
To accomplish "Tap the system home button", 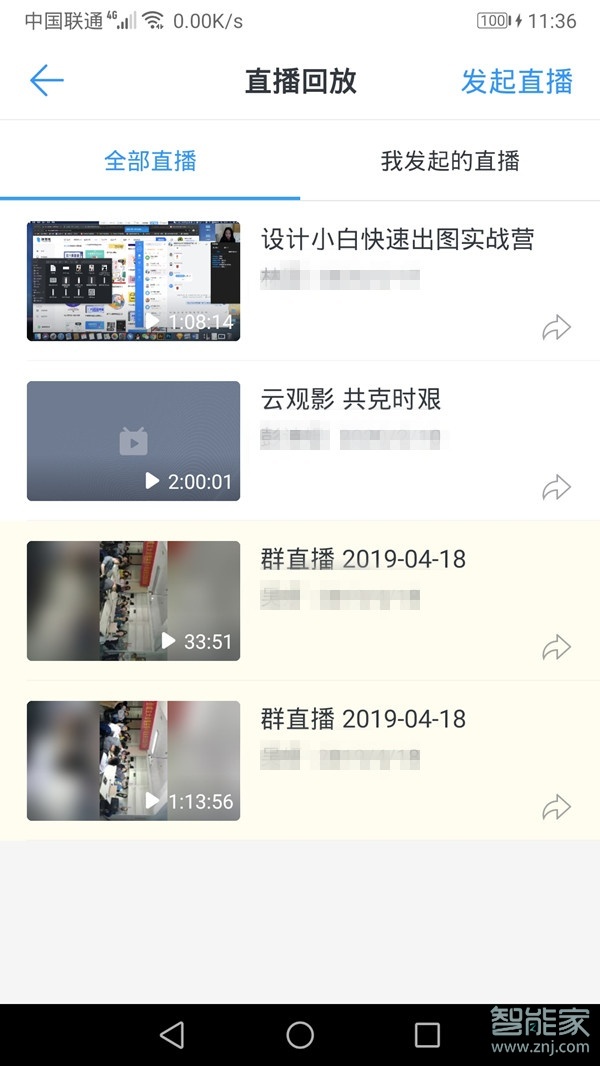I will coord(300,1035).
